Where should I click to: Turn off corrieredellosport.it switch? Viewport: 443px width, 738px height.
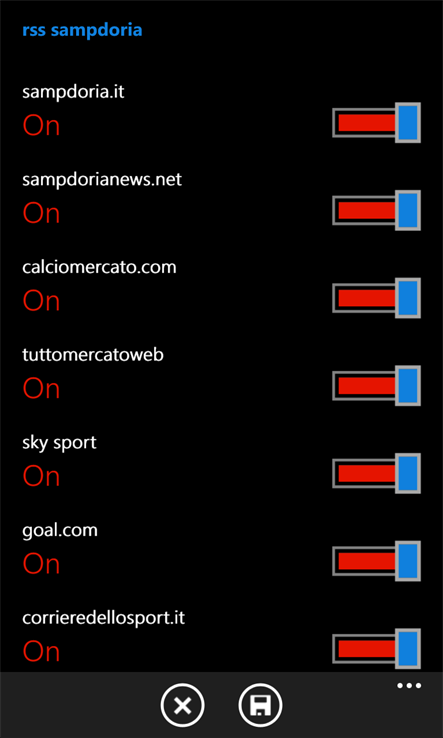click(x=376, y=649)
